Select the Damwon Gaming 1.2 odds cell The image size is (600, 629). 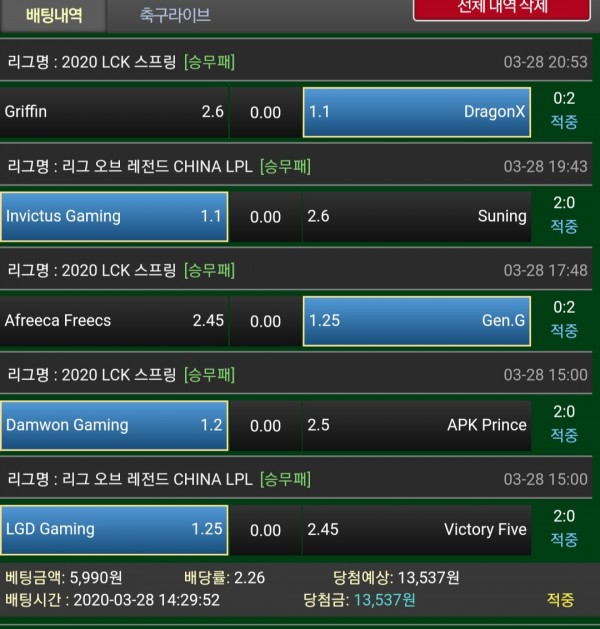click(x=114, y=425)
